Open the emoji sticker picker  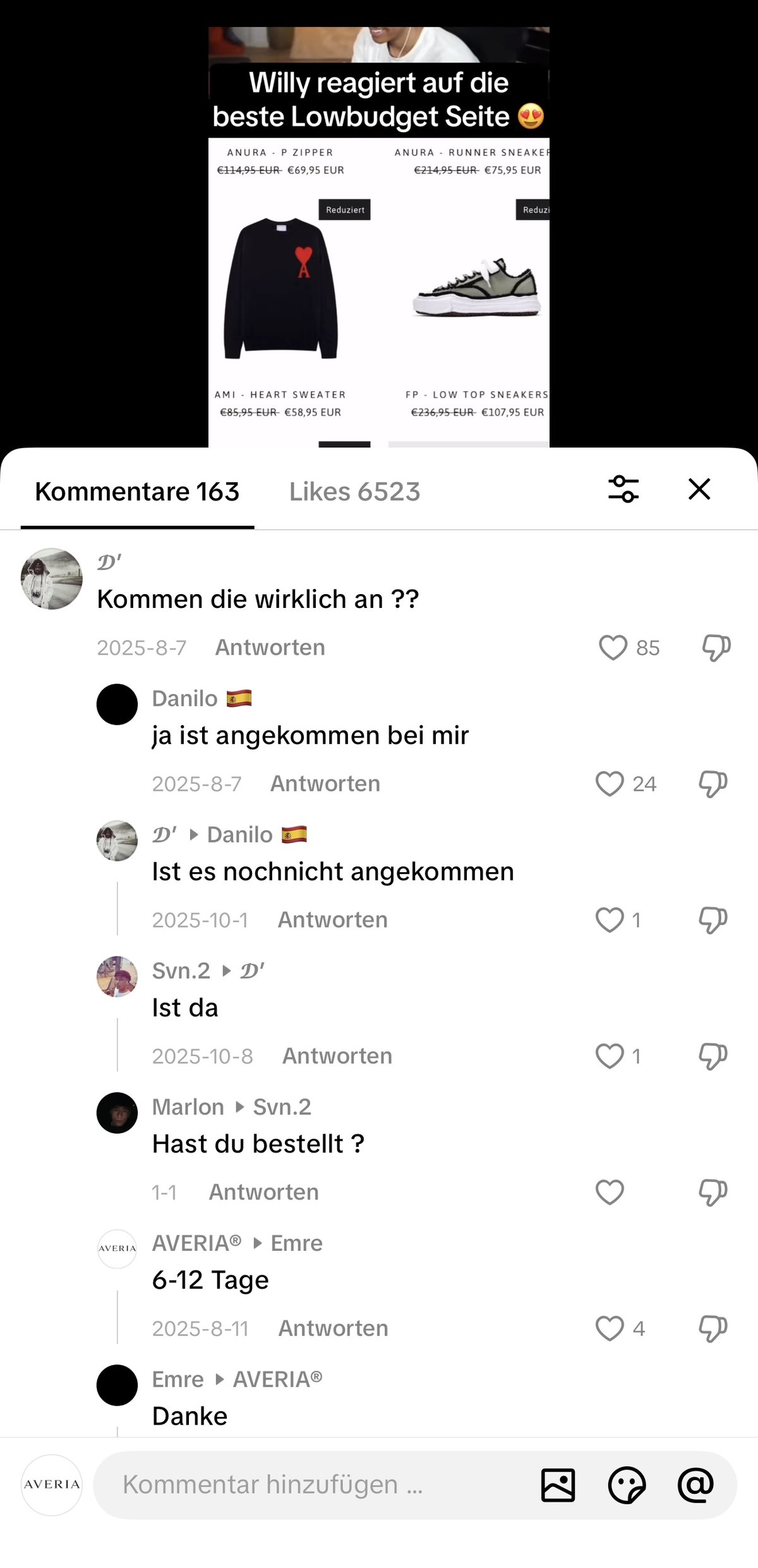tap(627, 1485)
